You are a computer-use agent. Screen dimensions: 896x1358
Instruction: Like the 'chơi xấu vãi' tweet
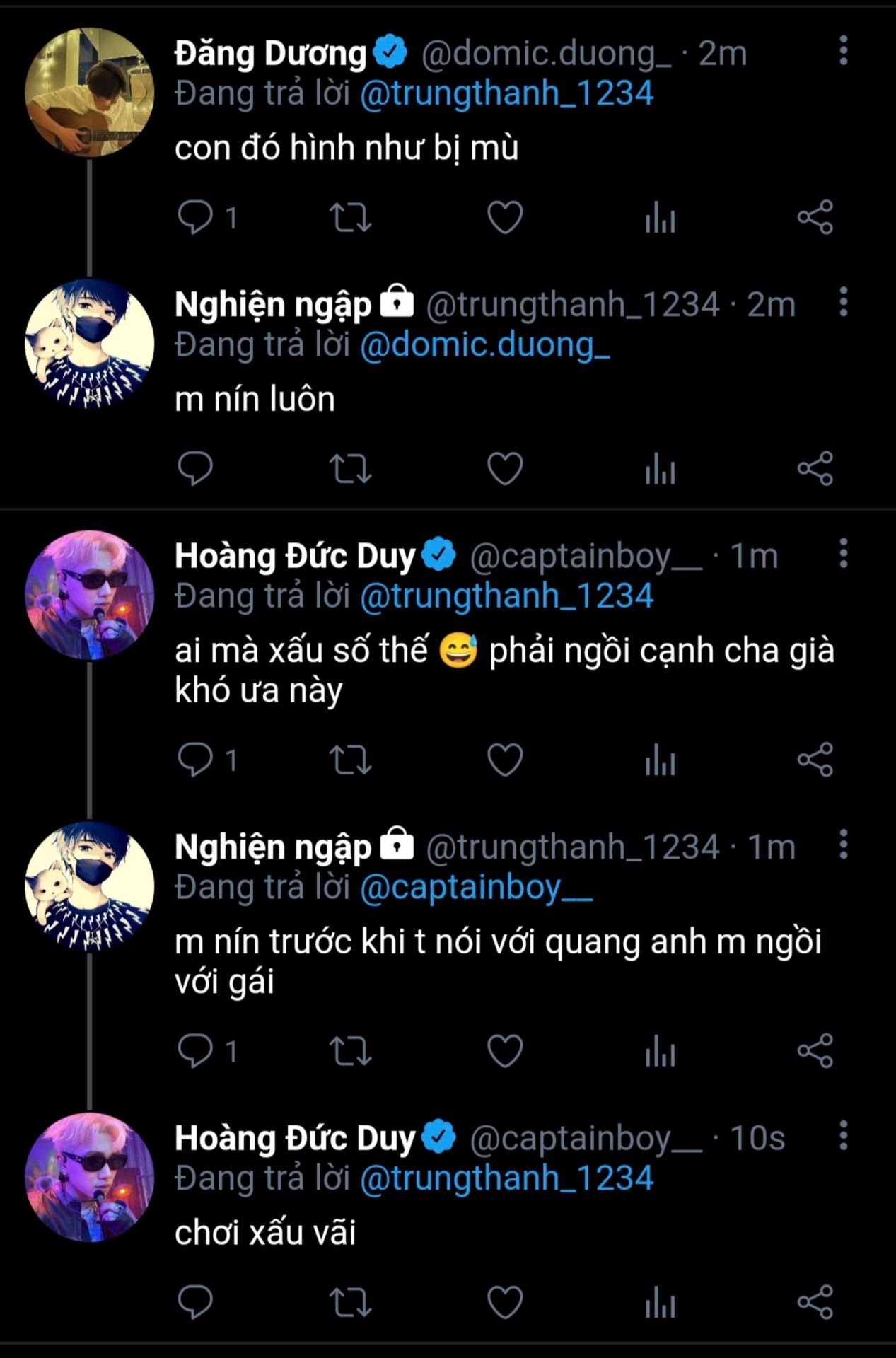[505, 1301]
